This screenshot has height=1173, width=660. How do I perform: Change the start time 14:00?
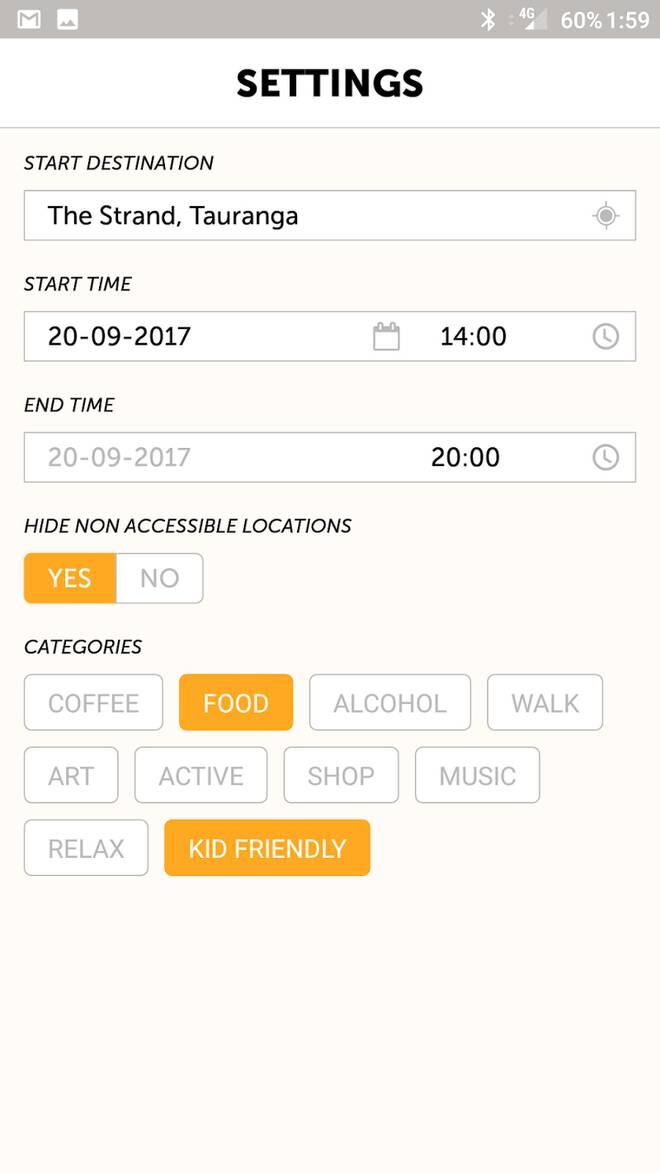[x=473, y=337]
